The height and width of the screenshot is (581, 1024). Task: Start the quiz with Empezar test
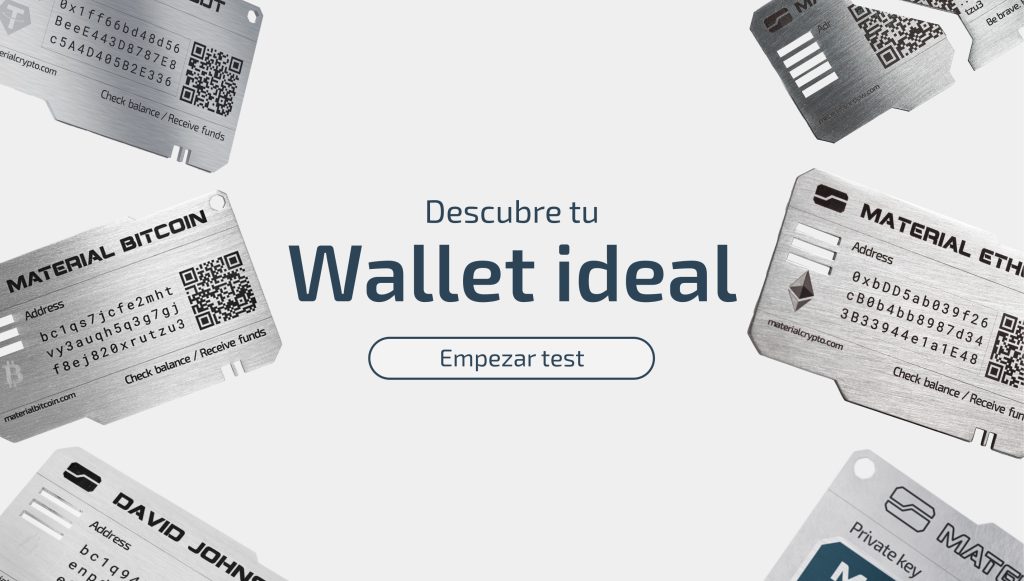click(x=511, y=358)
